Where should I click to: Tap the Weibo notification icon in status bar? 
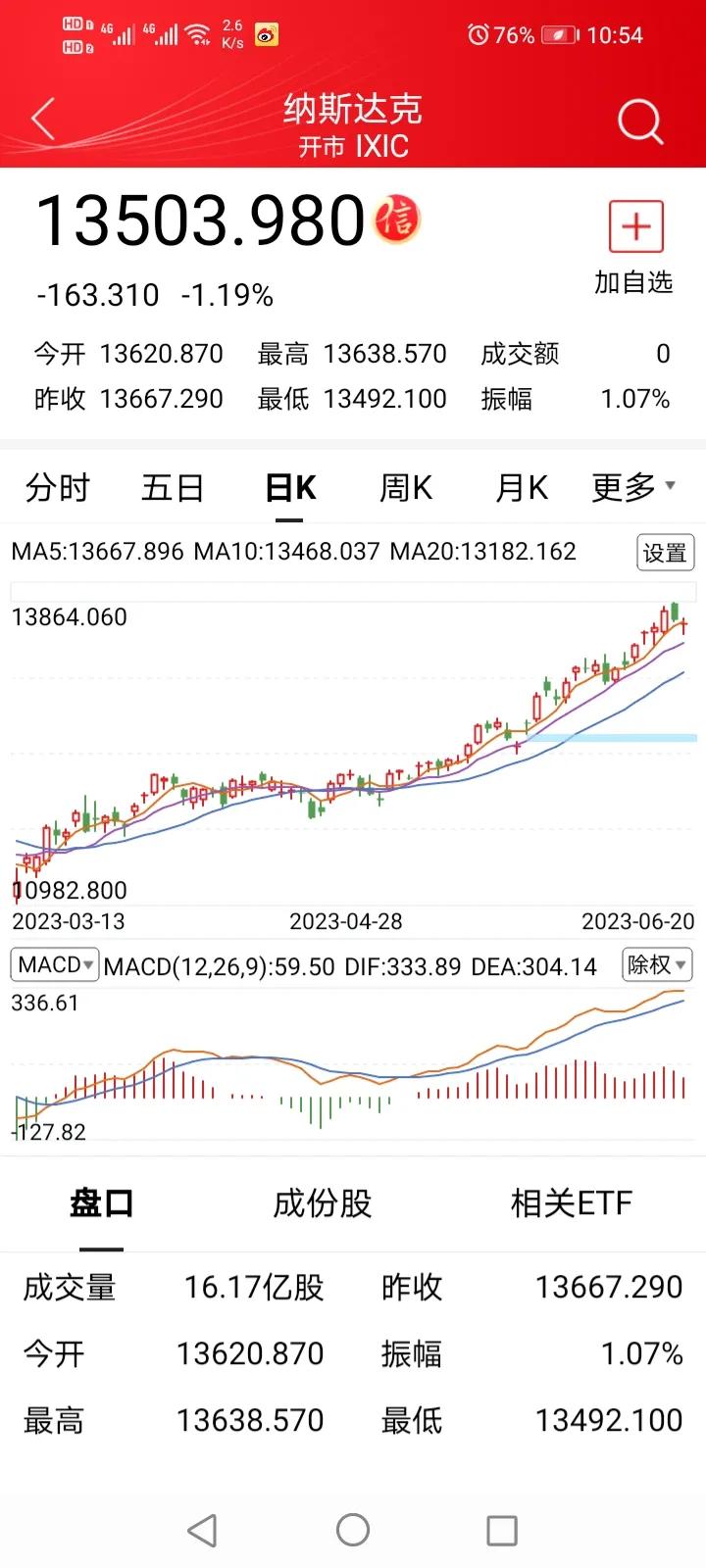pyautogui.click(x=265, y=35)
